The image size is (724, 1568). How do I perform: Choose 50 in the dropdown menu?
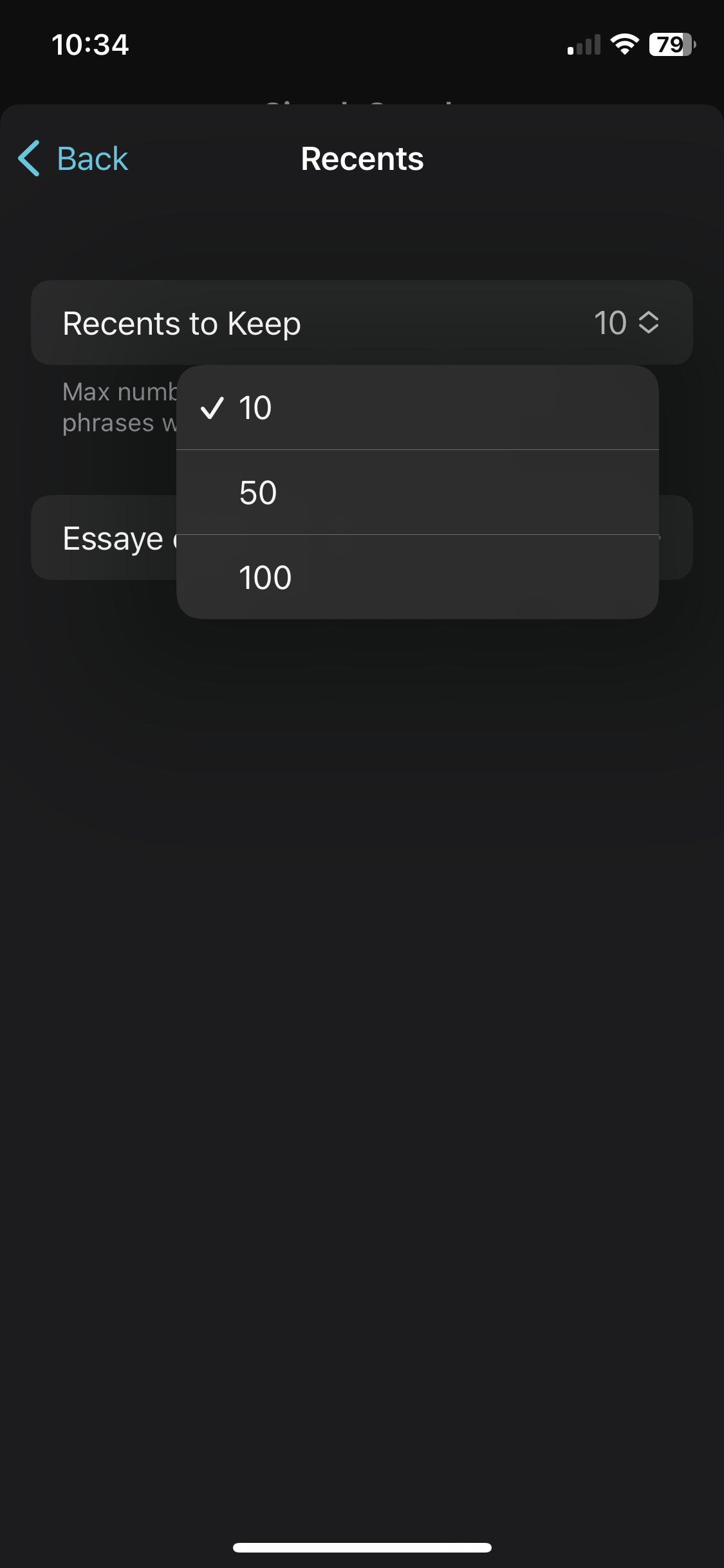(417, 492)
